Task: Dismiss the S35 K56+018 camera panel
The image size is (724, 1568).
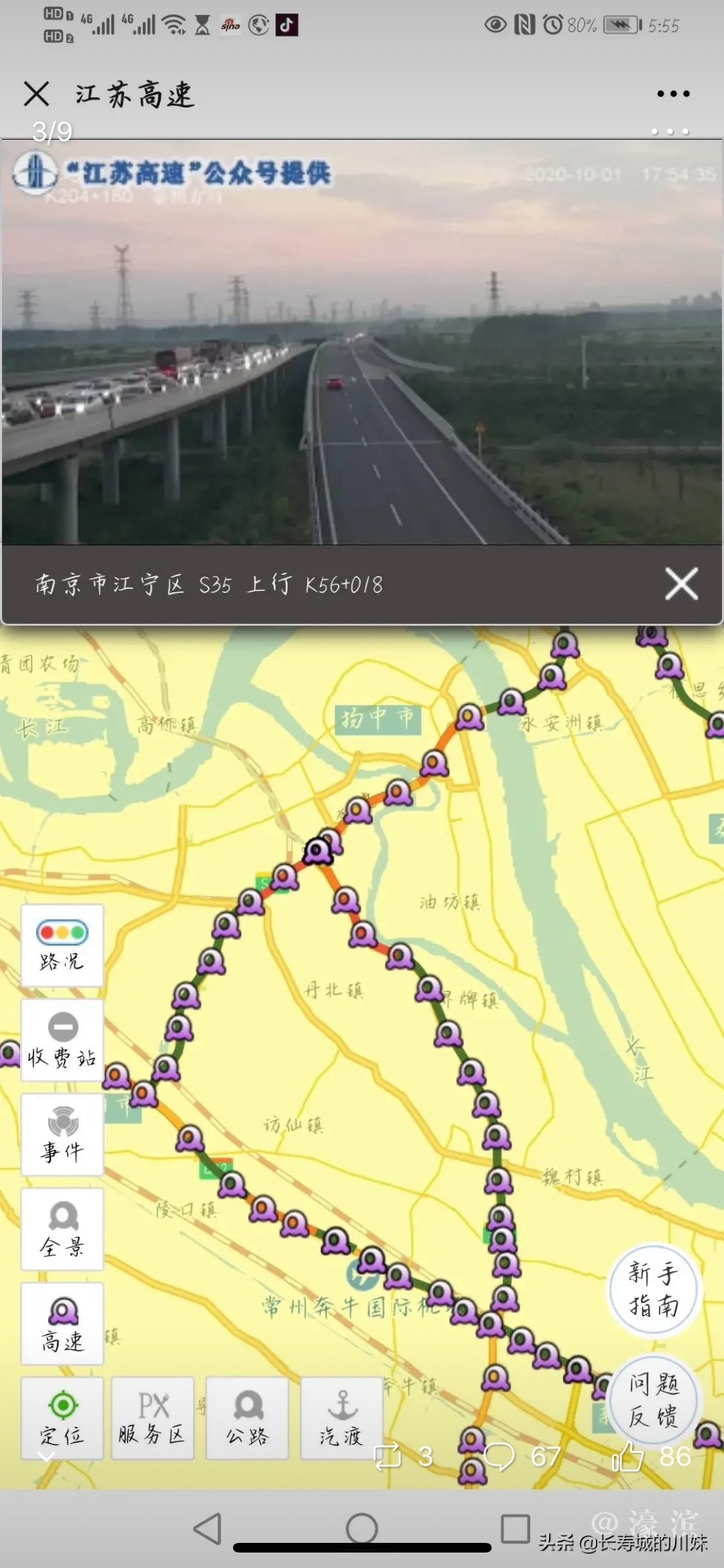Action: coord(681,584)
